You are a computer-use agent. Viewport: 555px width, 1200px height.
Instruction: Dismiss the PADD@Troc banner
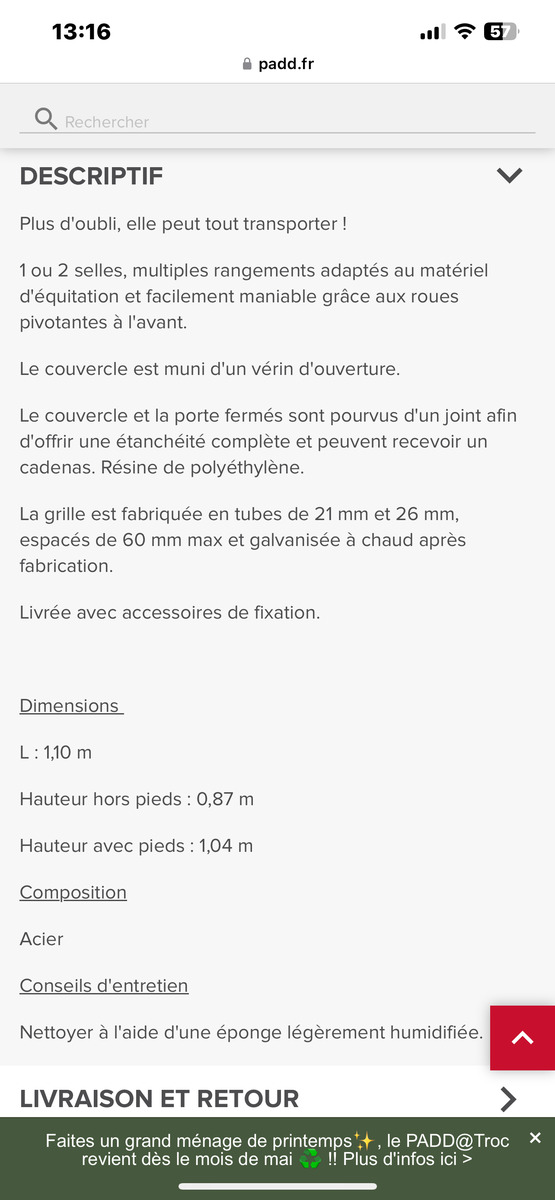[x=535, y=1138]
